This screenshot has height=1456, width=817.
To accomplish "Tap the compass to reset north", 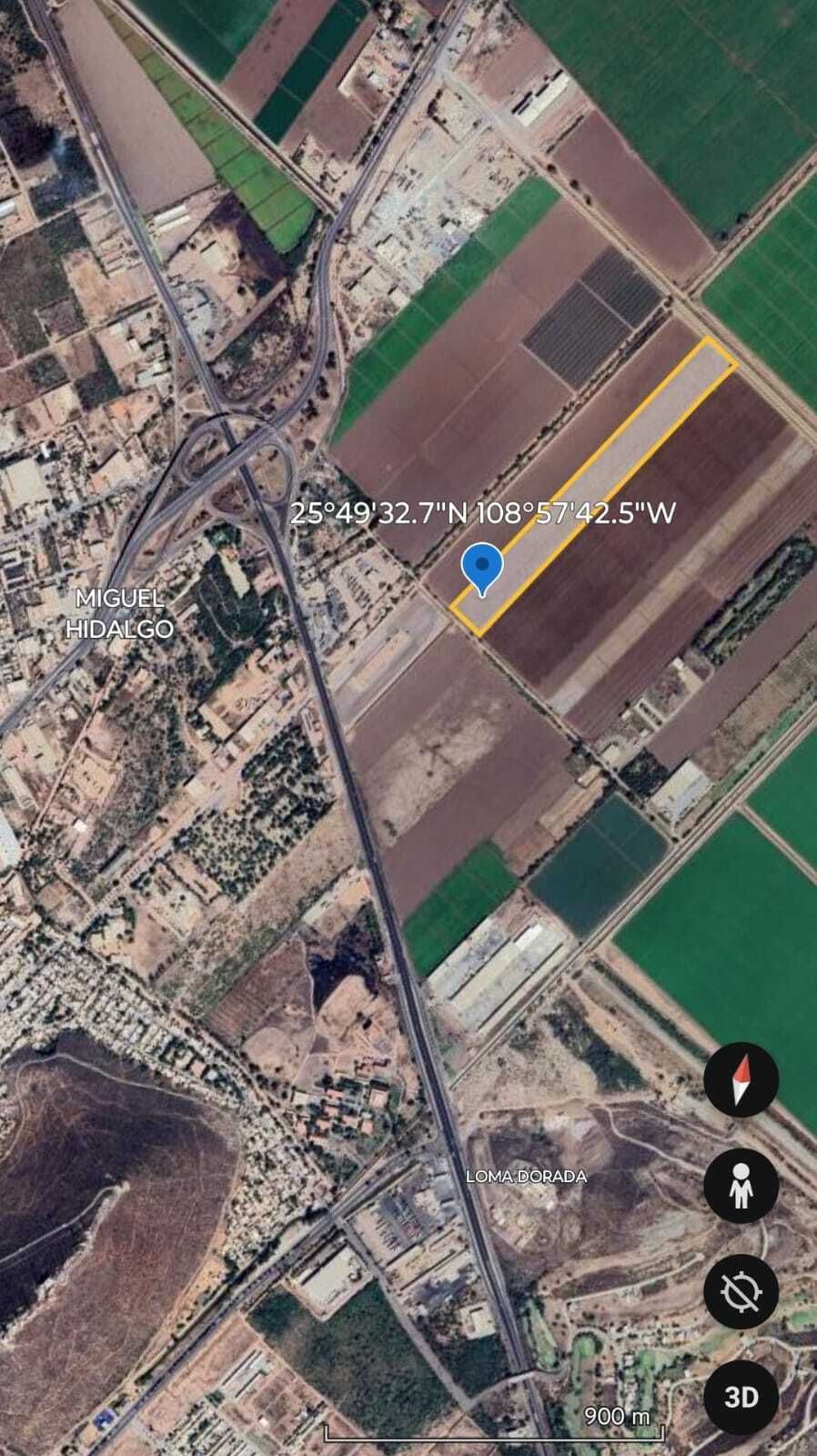I will click(x=741, y=1079).
